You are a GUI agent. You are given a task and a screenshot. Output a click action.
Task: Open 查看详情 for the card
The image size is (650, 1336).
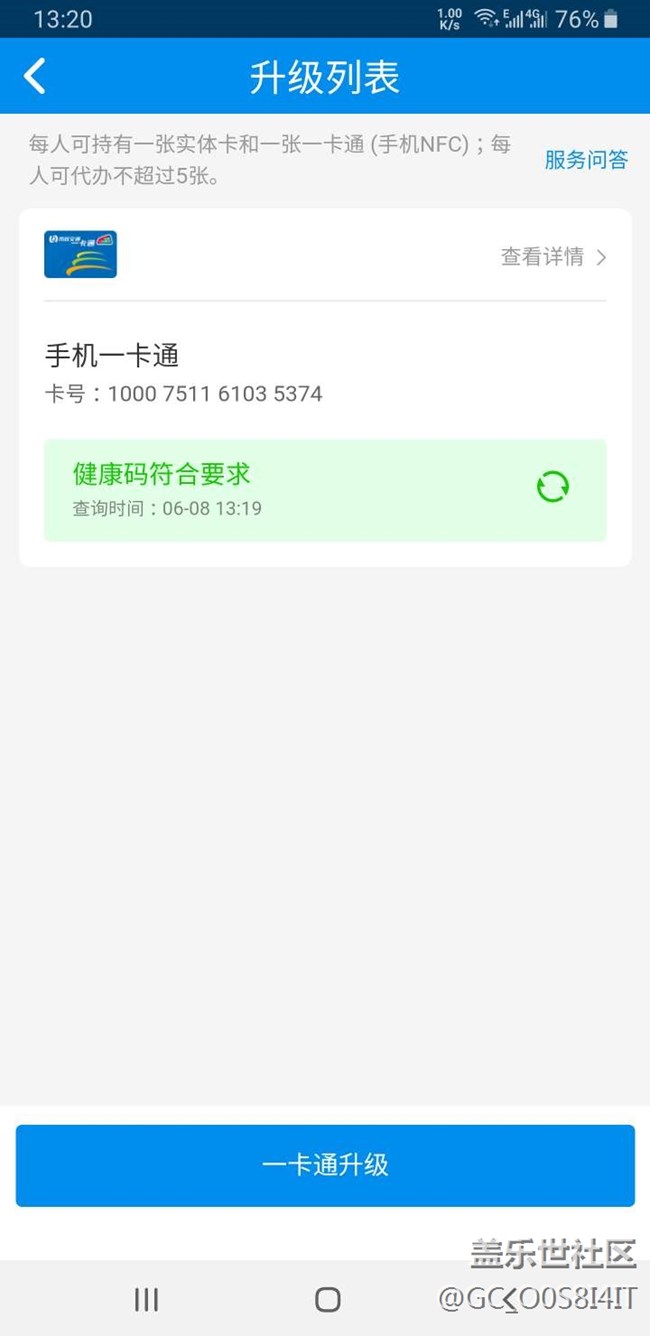[x=554, y=257]
